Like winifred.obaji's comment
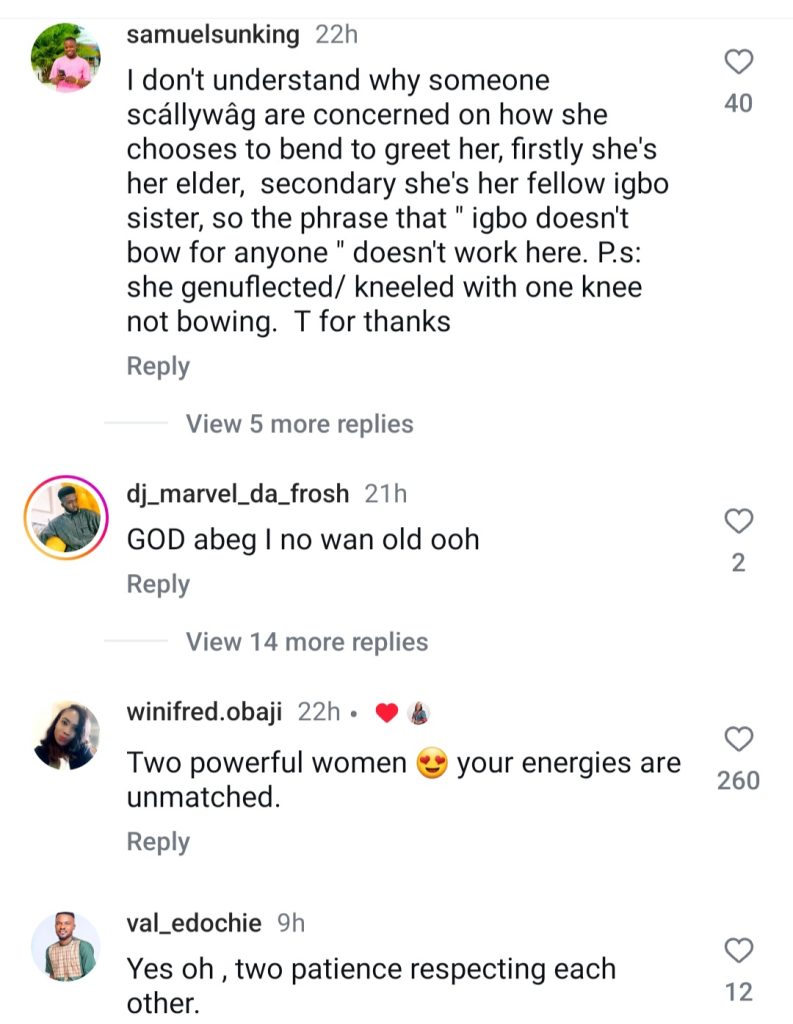 point(738,739)
